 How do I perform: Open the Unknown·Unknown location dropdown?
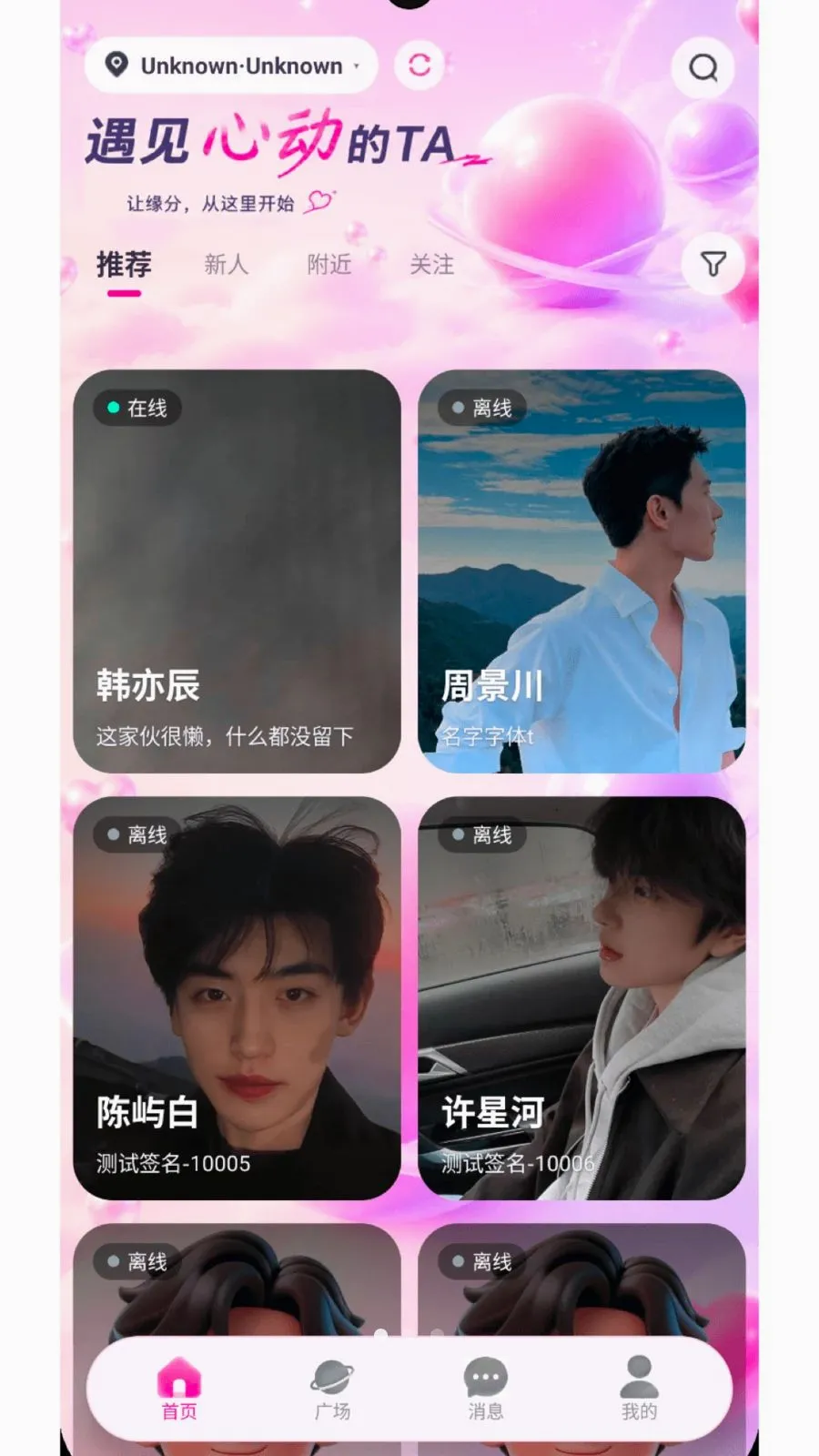pyautogui.click(x=231, y=66)
